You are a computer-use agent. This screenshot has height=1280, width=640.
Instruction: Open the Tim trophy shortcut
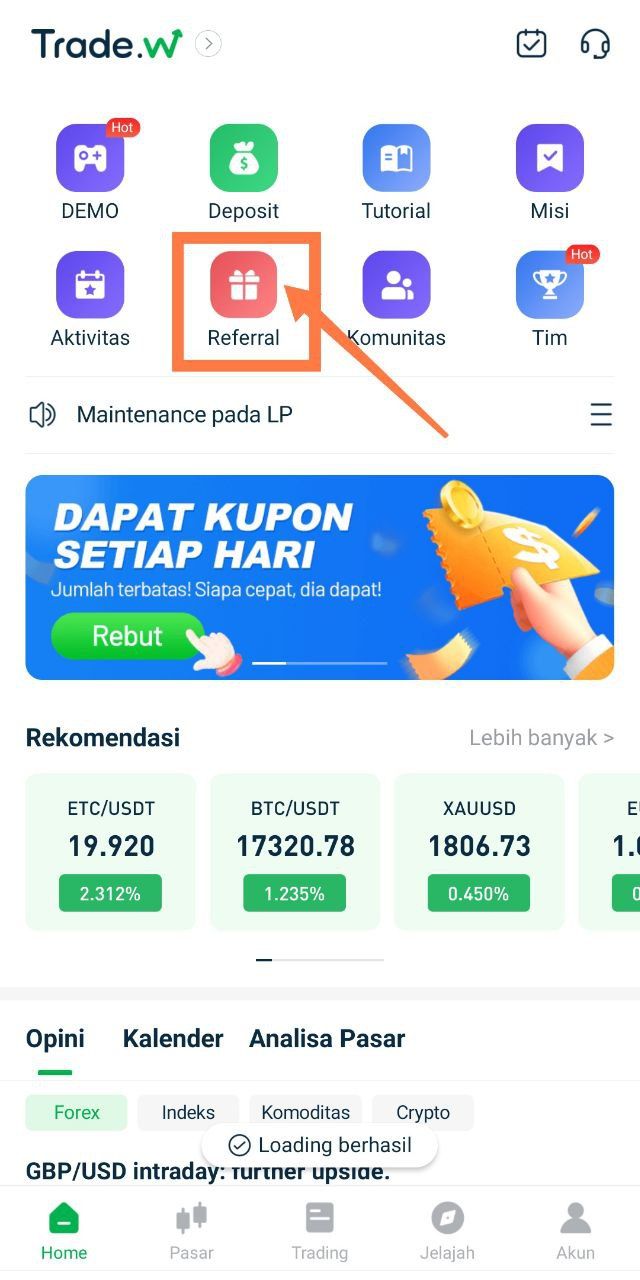coord(550,299)
